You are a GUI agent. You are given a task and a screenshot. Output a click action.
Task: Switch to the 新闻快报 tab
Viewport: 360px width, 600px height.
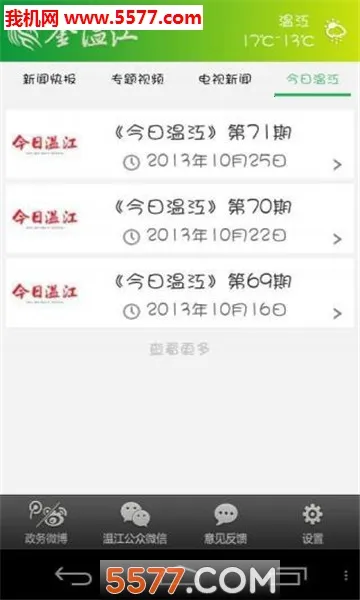tap(49, 79)
